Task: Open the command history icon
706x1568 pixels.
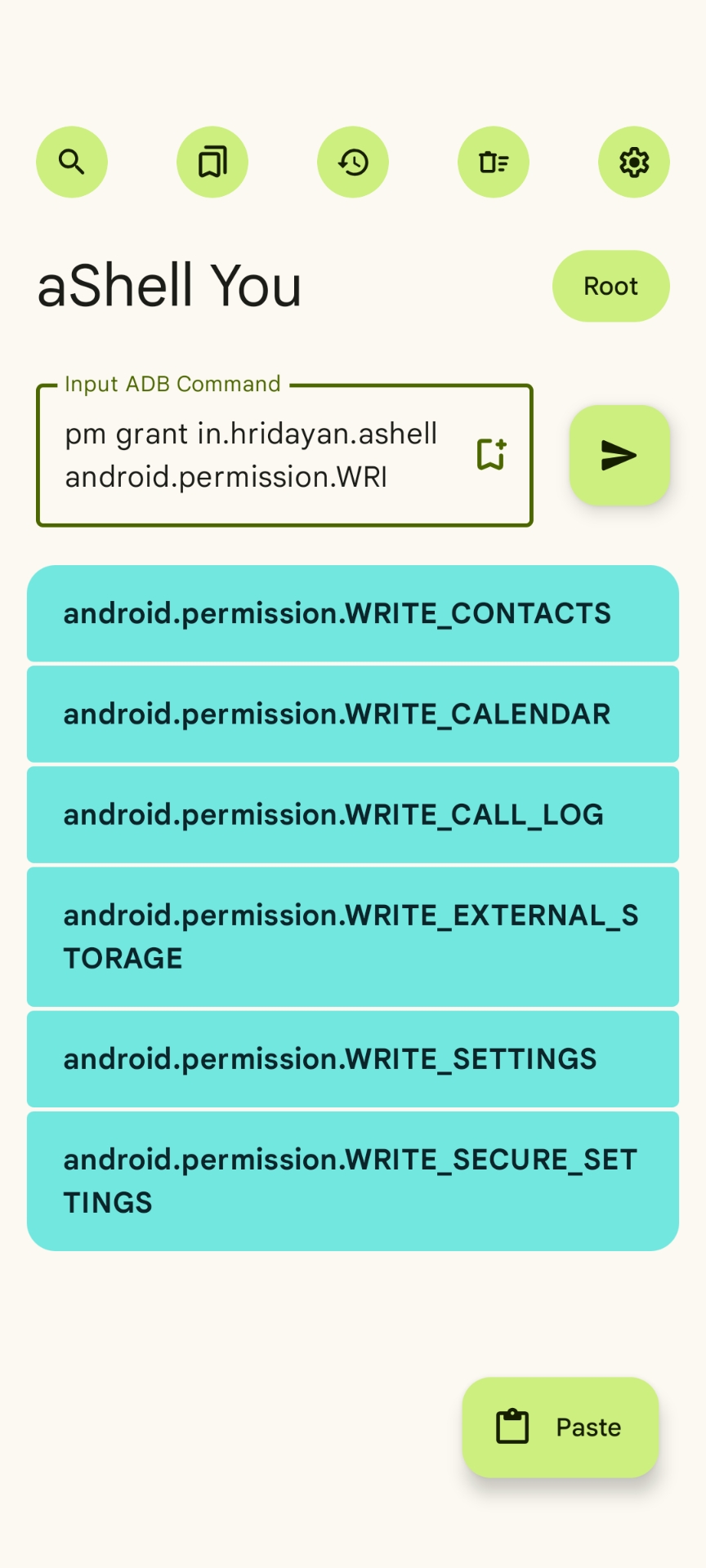Action: [x=353, y=162]
